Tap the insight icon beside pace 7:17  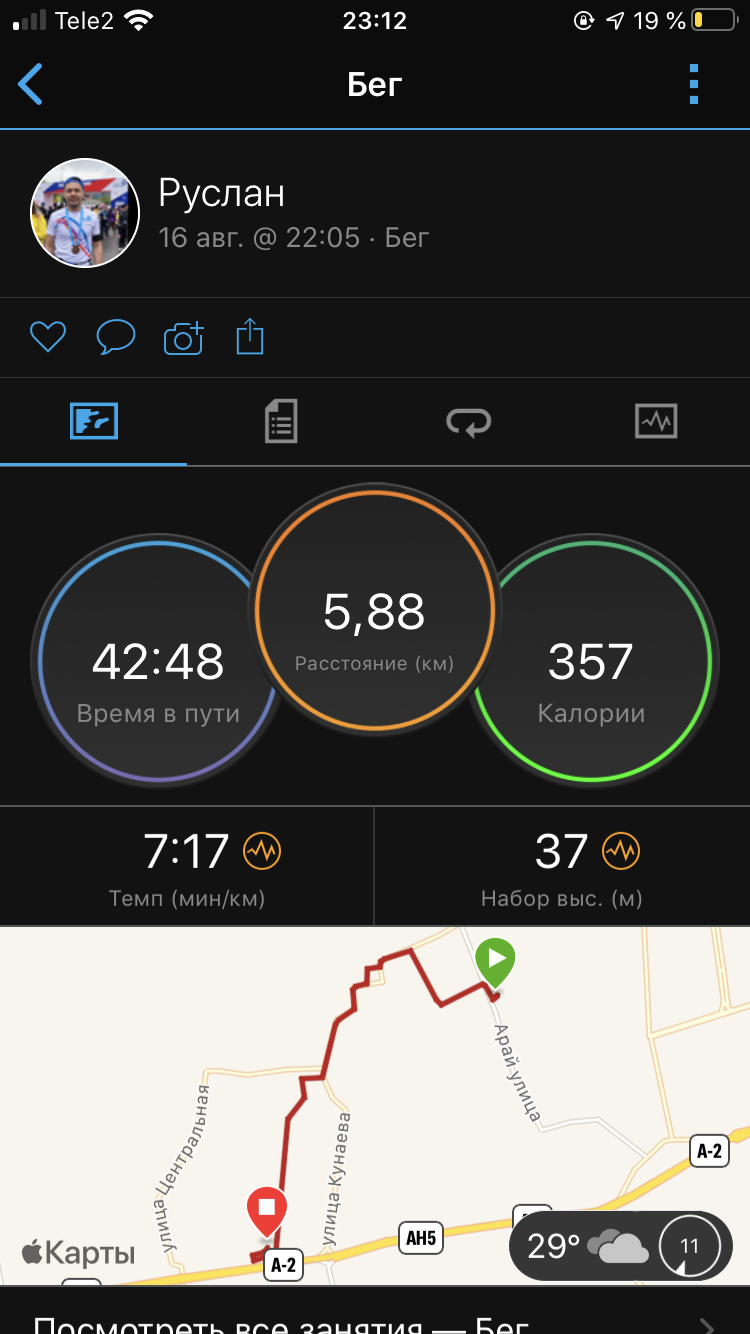(x=263, y=852)
